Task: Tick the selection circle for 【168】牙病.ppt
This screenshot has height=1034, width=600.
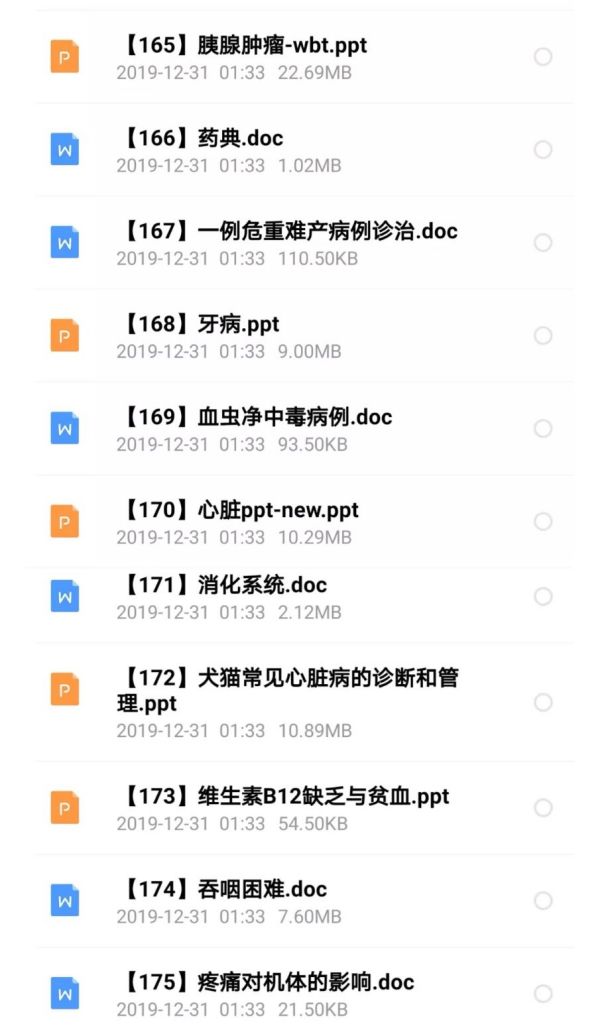Action: (543, 336)
